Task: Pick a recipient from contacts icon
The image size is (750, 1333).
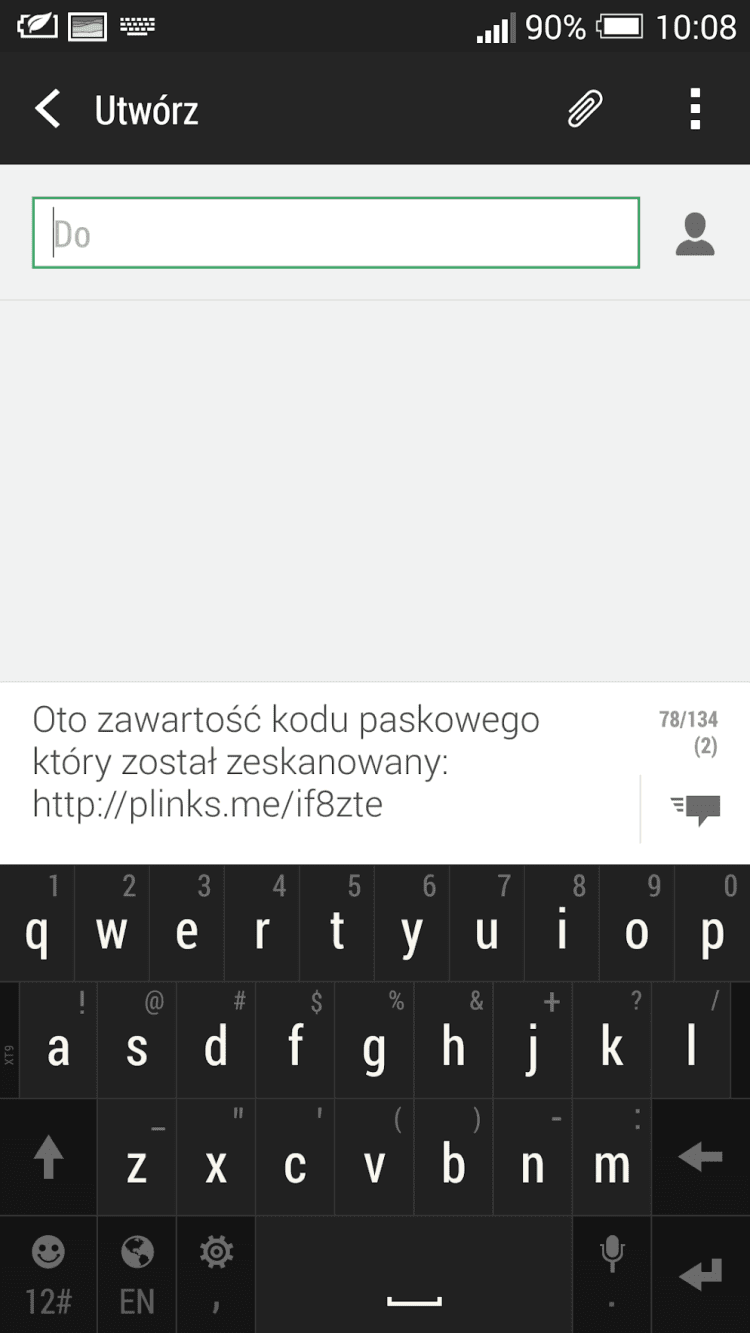Action: pos(695,234)
